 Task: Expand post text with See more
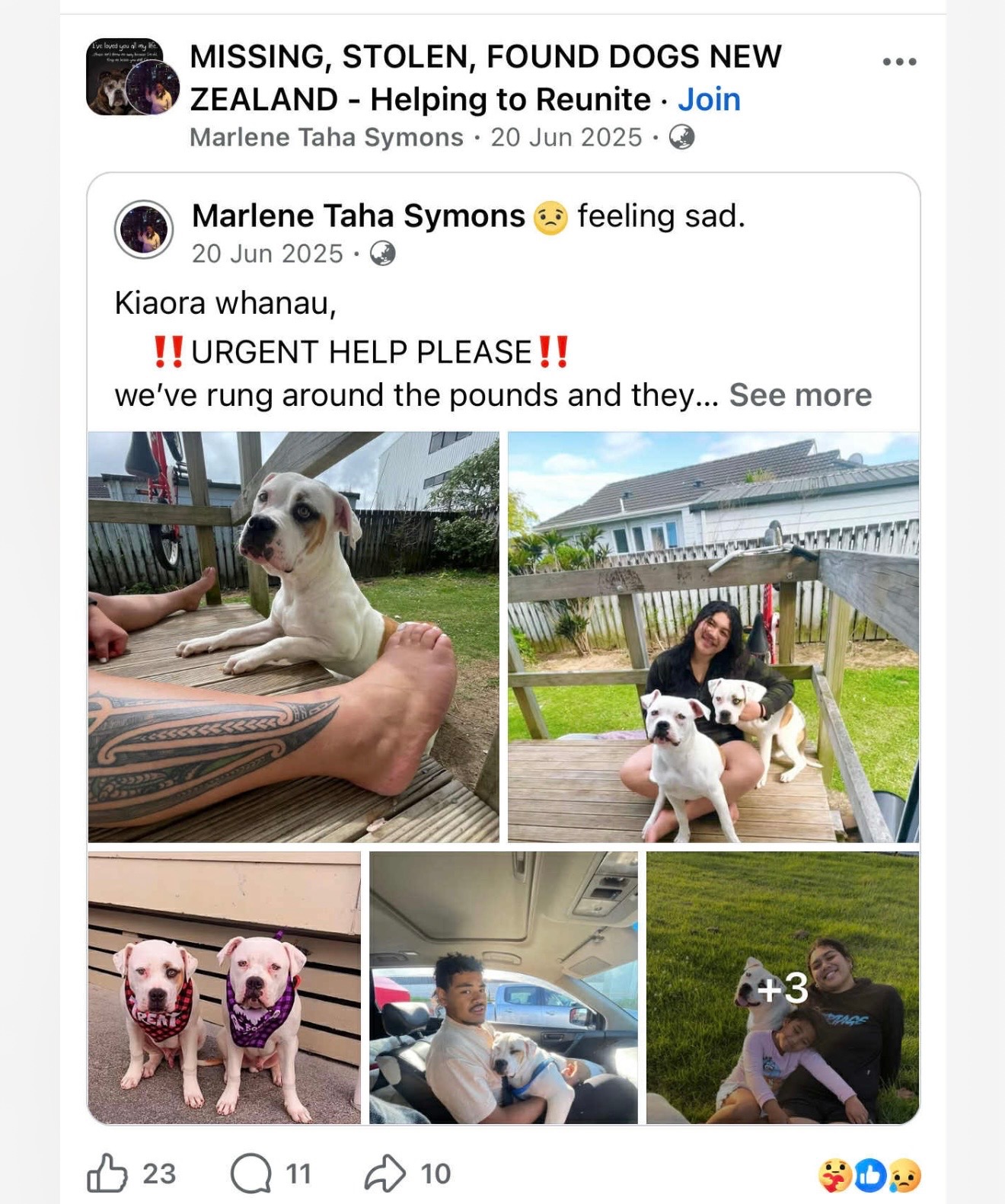click(799, 395)
